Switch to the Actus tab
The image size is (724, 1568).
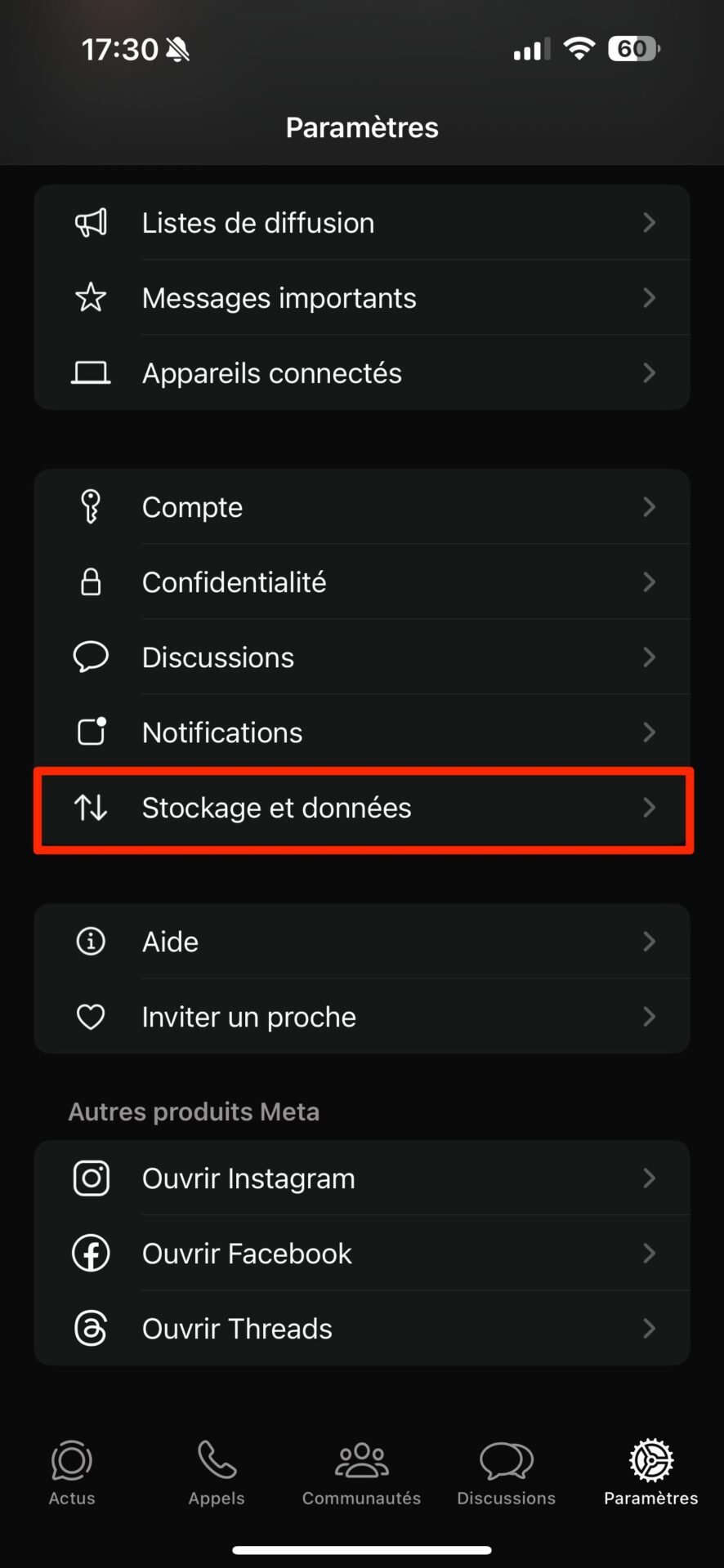tap(72, 1472)
